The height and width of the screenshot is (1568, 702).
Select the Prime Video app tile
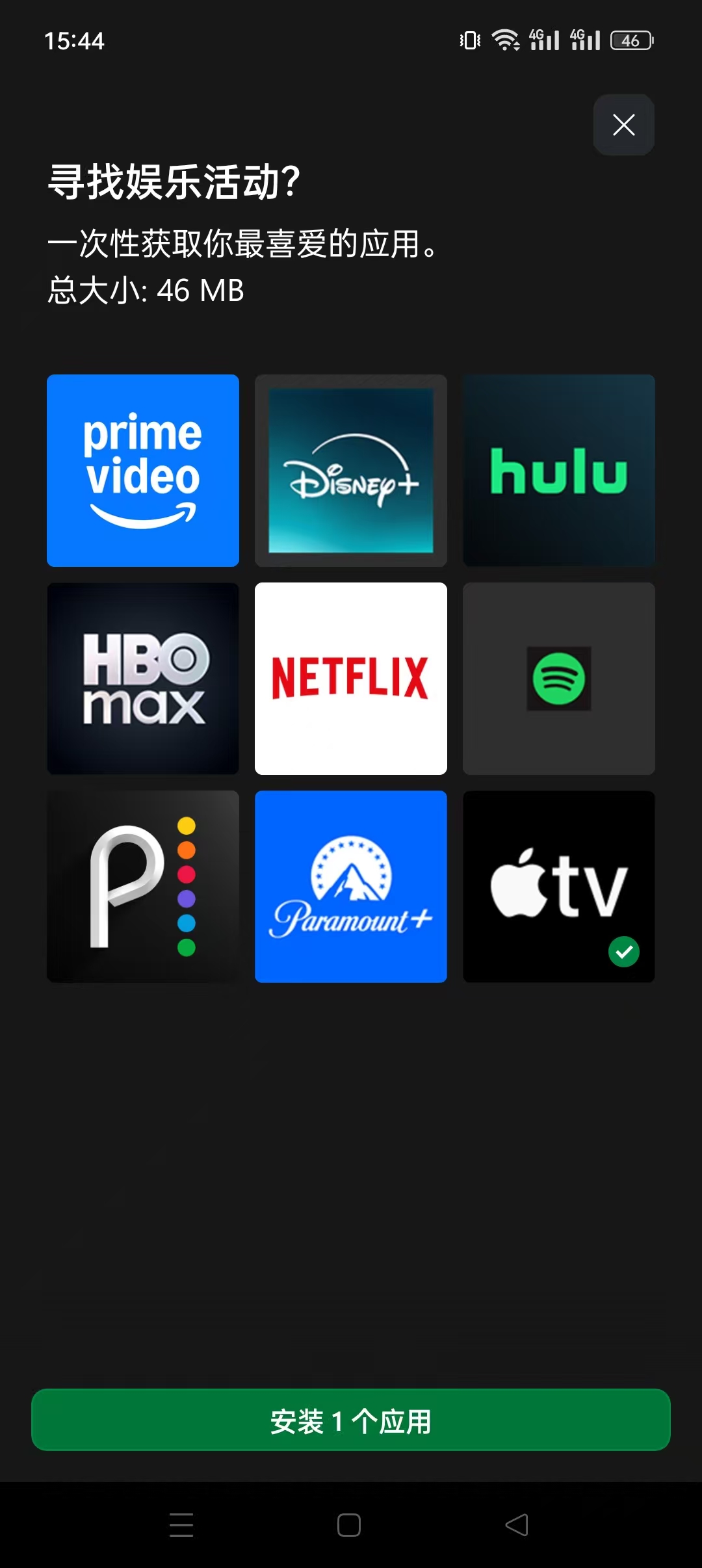pyautogui.click(x=143, y=470)
